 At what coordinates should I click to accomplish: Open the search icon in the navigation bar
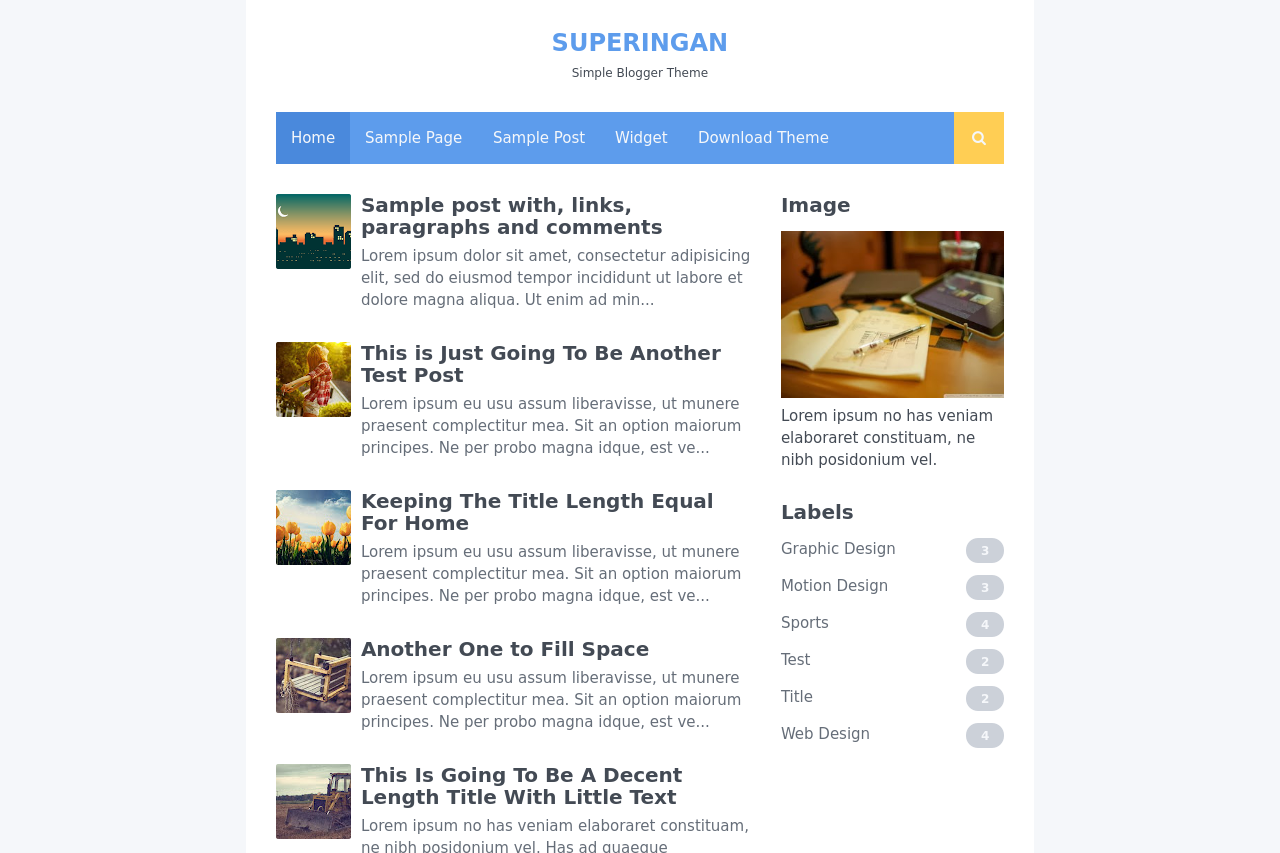point(978,138)
